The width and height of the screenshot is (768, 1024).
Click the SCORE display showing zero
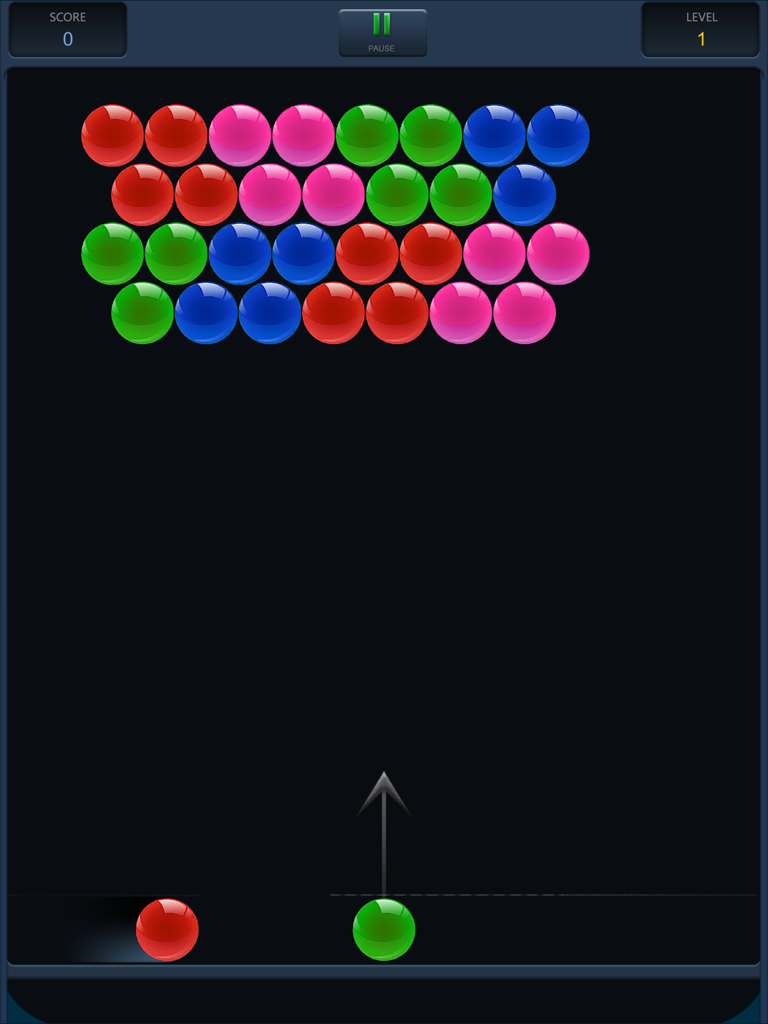coord(67,29)
